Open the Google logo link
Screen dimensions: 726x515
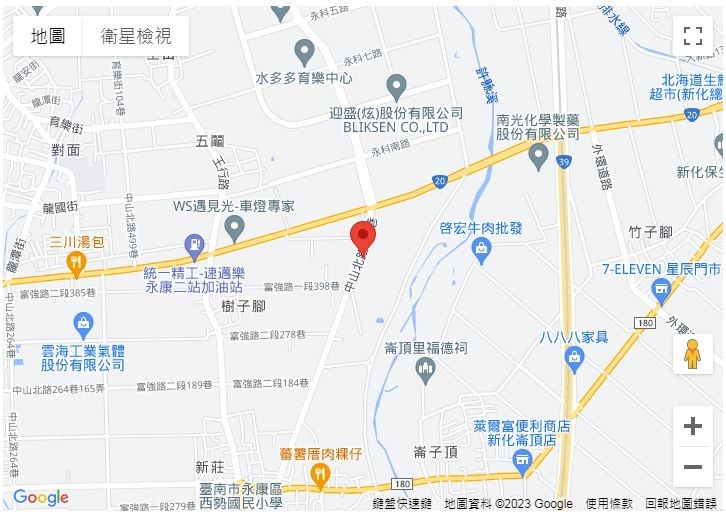pyautogui.click(x=41, y=497)
